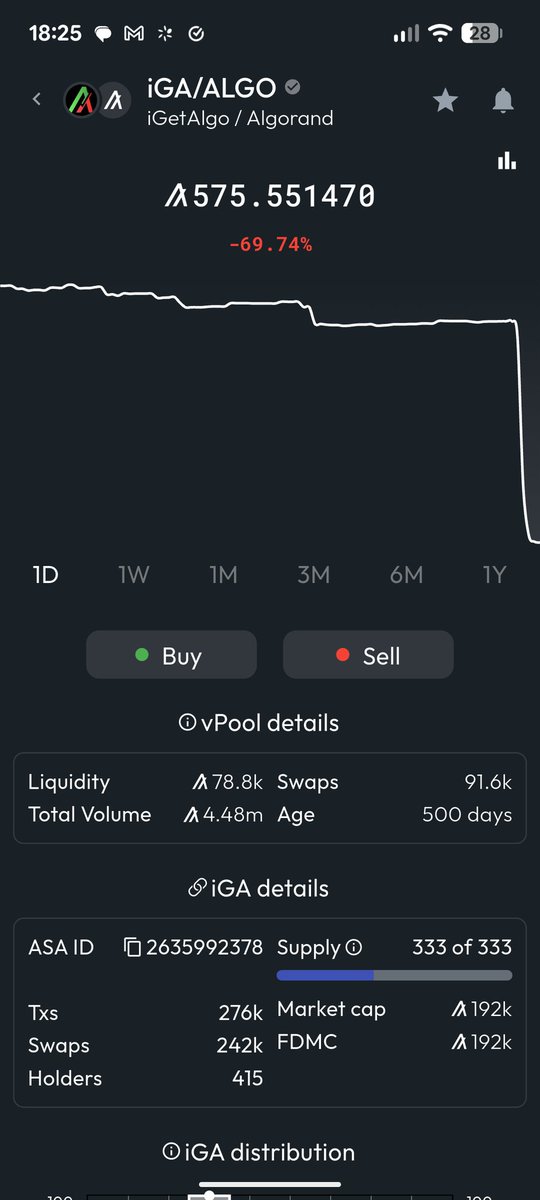View the 6M chart range
Image resolution: width=540 pixels, height=1200 pixels.
coord(406,575)
